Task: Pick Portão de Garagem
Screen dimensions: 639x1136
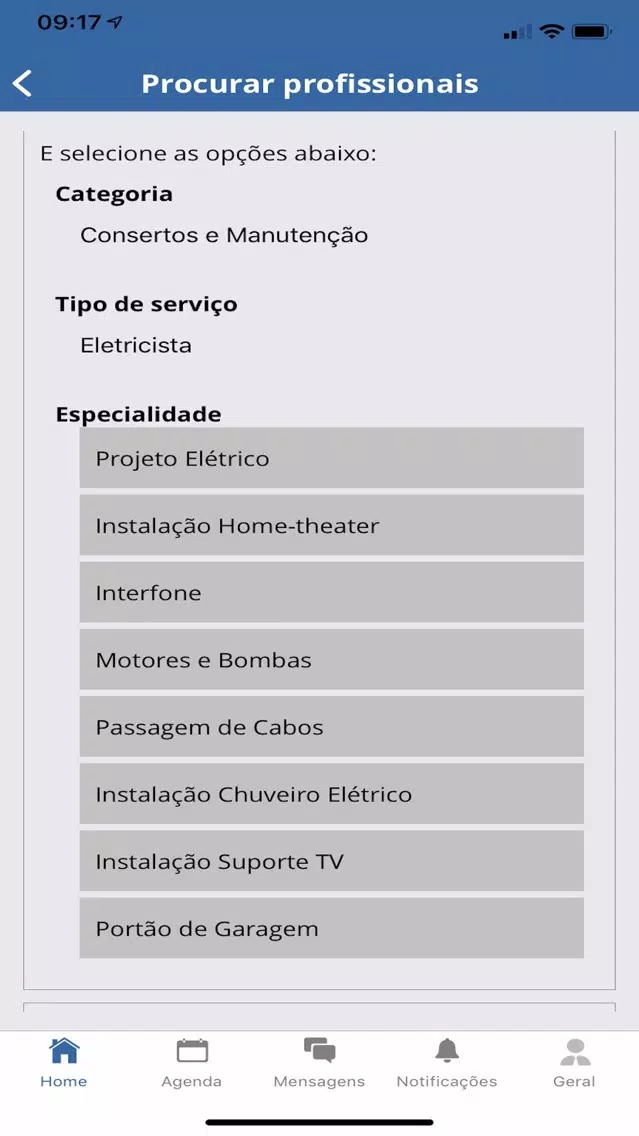Action: coord(331,929)
